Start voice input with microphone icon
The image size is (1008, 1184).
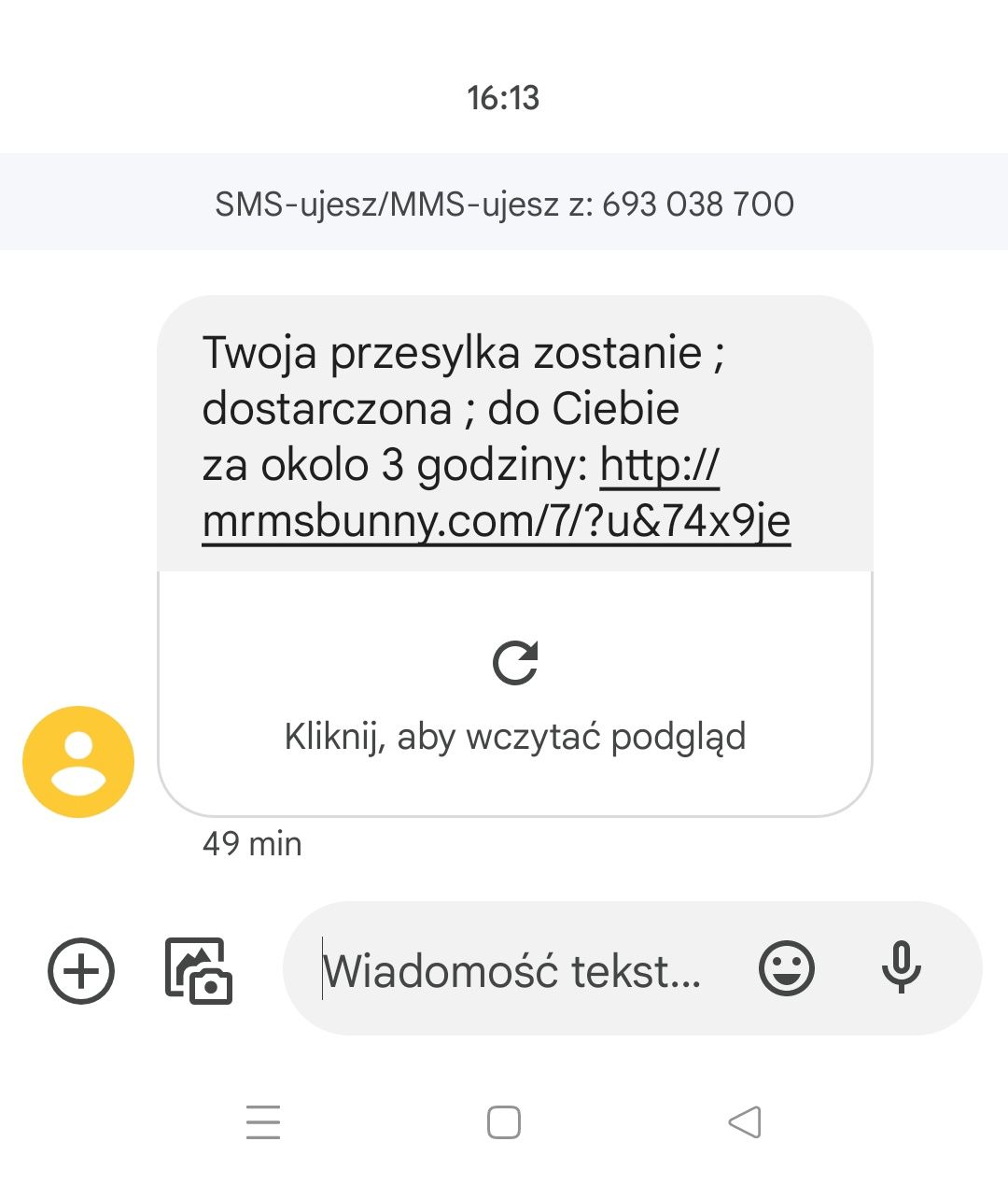[x=901, y=968]
